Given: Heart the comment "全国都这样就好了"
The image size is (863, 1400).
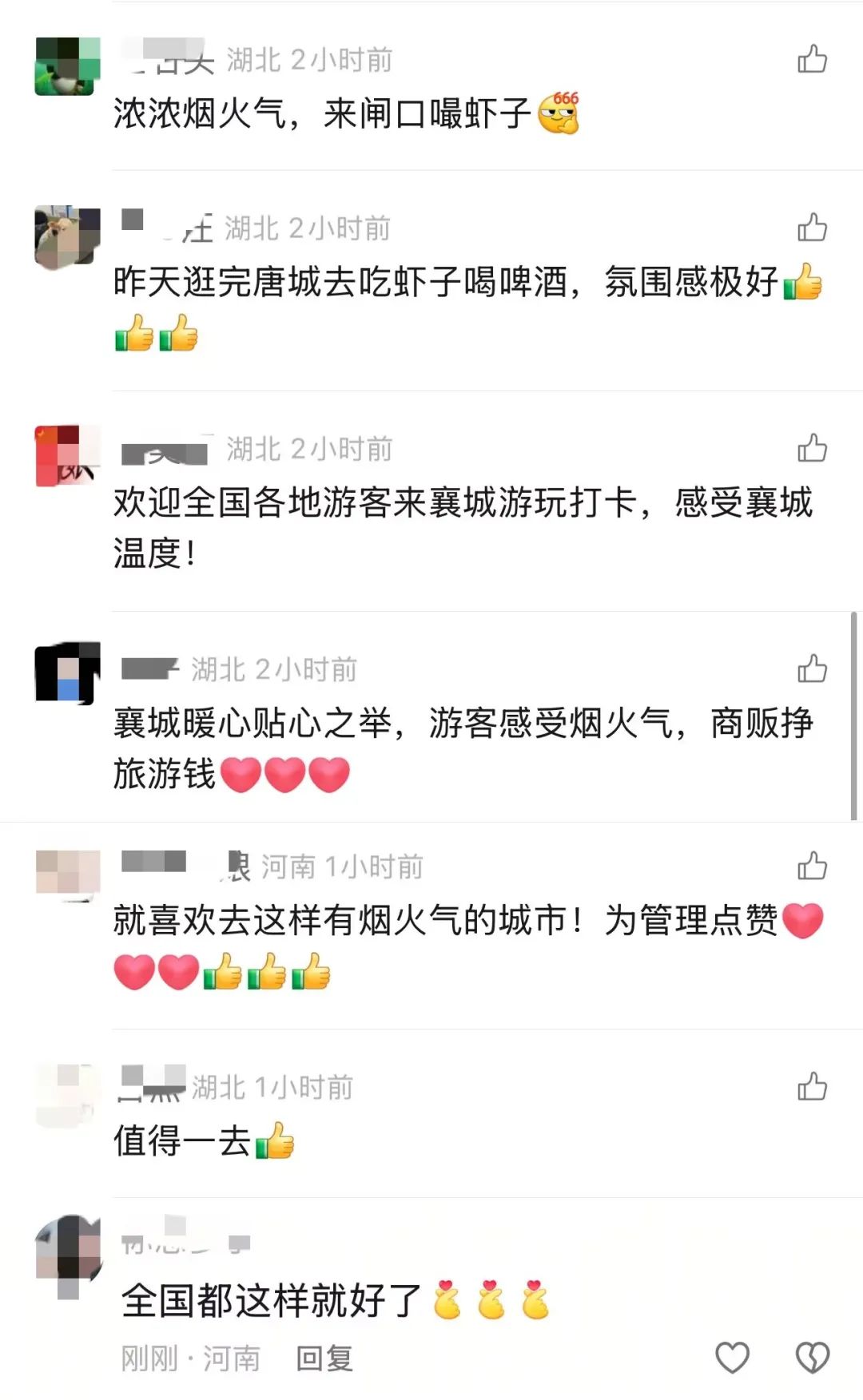Looking at the screenshot, I should (x=732, y=1358).
